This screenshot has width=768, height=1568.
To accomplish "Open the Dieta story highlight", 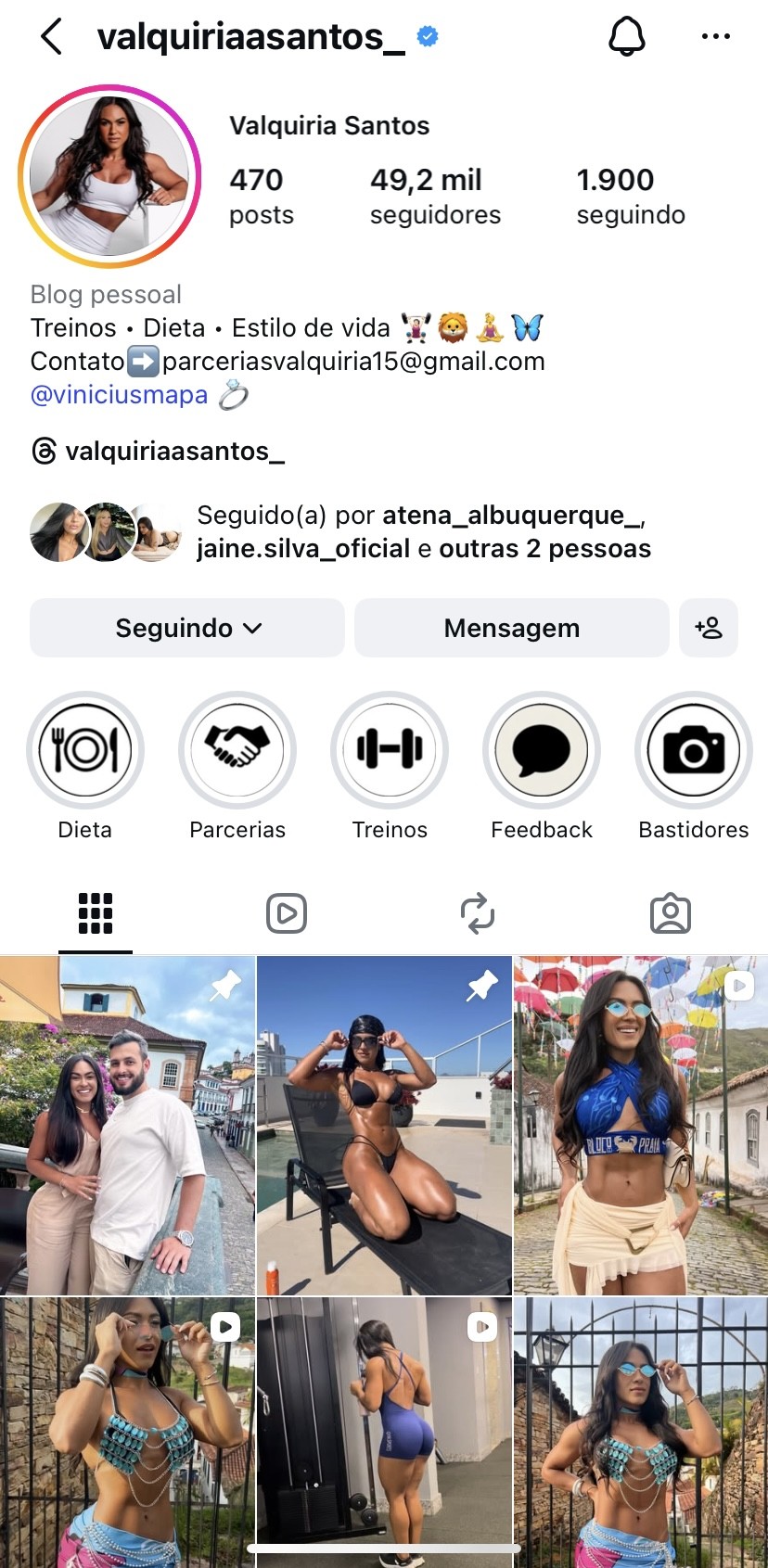I will tap(85, 750).
